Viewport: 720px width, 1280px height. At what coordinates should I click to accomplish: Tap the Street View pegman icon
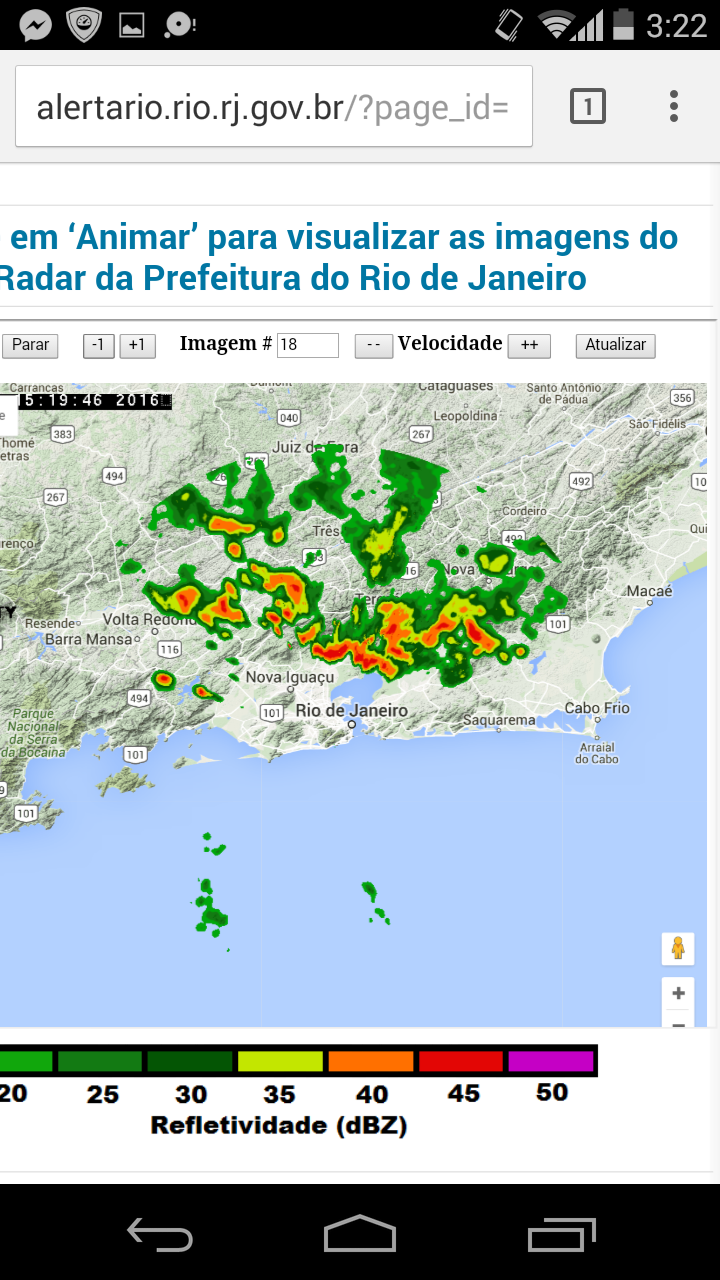(678, 948)
